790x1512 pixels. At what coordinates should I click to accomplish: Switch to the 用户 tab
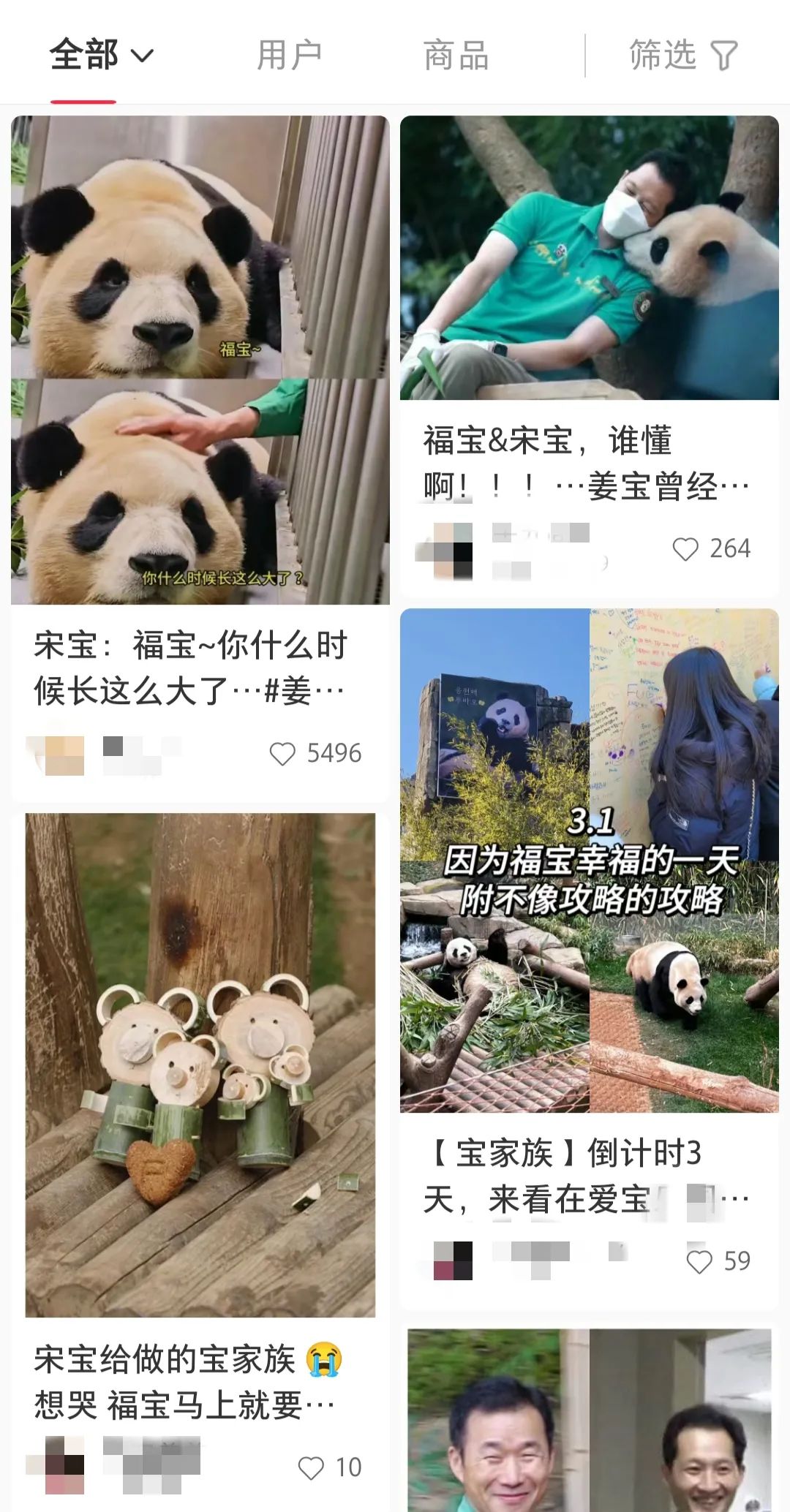point(290,56)
